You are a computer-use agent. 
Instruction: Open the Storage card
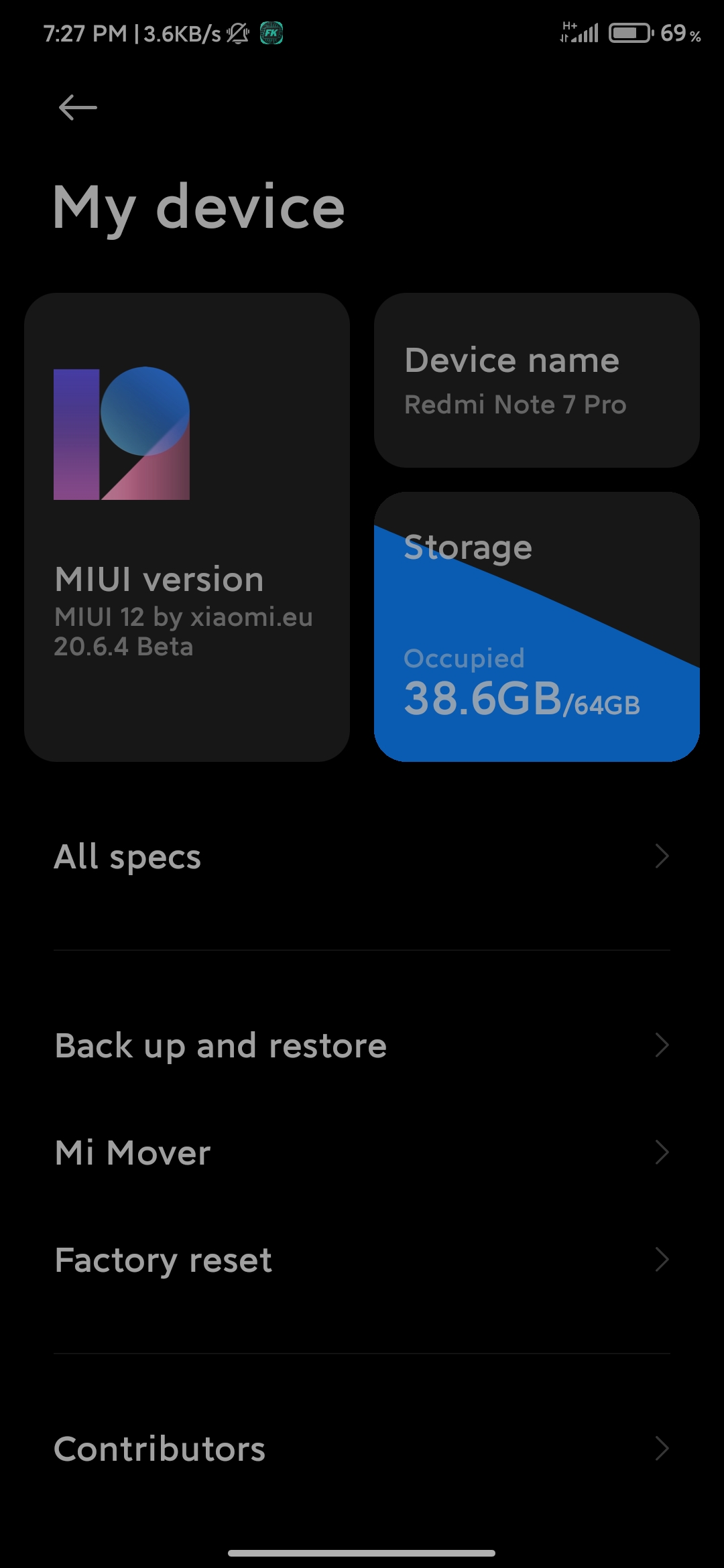tap(537, 627)
